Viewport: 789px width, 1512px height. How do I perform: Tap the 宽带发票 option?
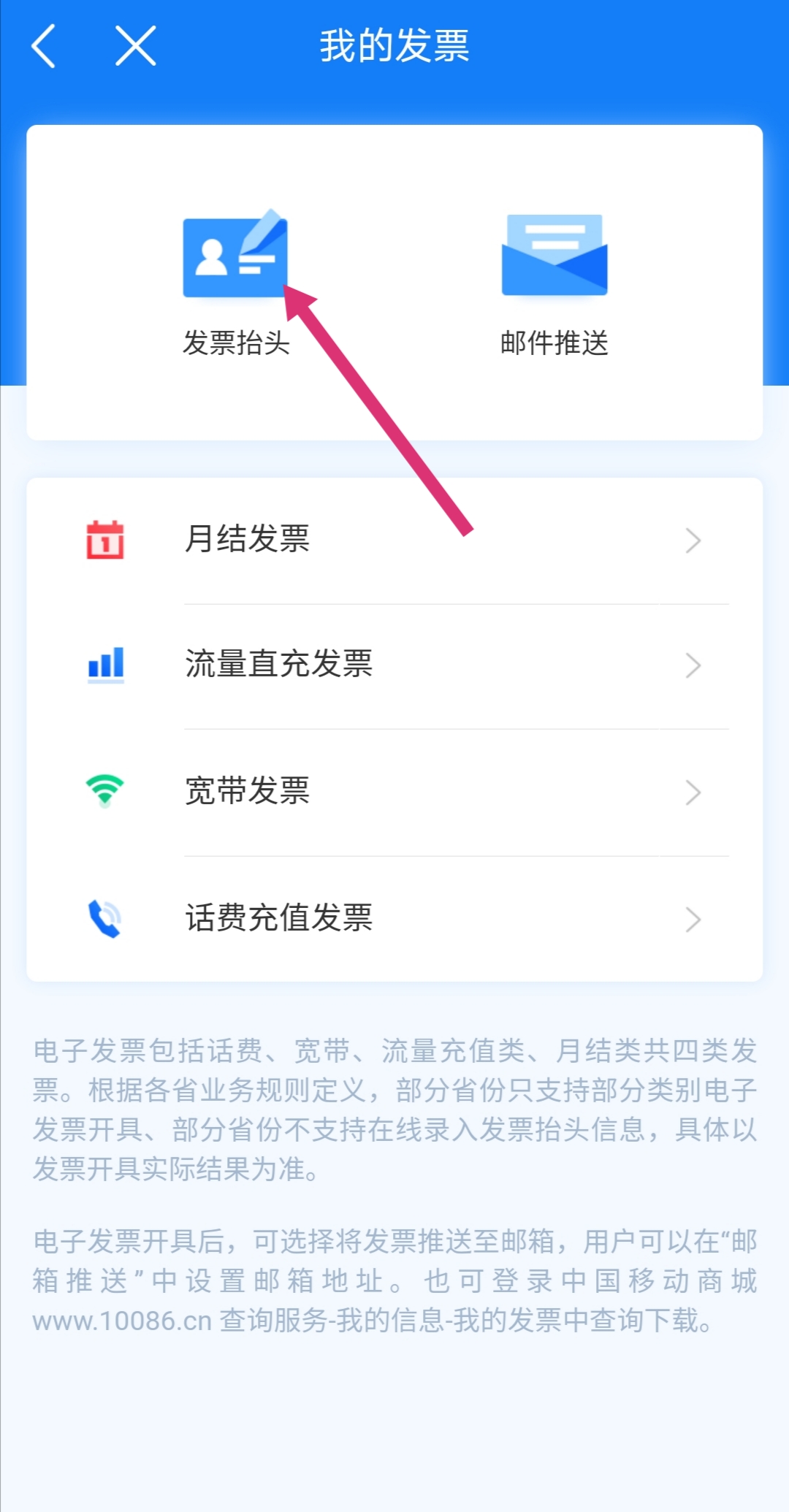pos(248,790)
